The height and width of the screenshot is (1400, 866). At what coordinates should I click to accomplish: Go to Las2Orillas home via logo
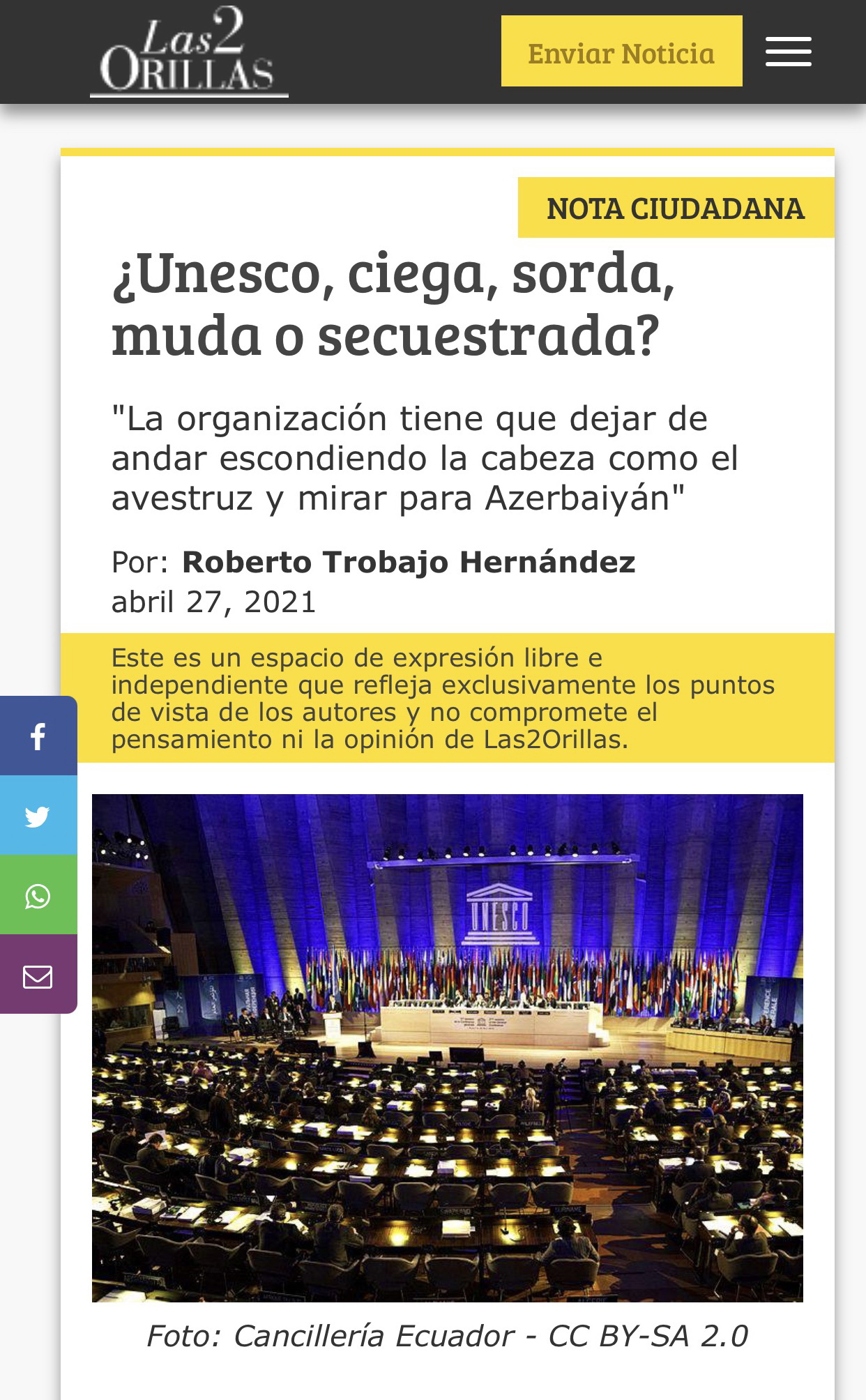(189, 51)
